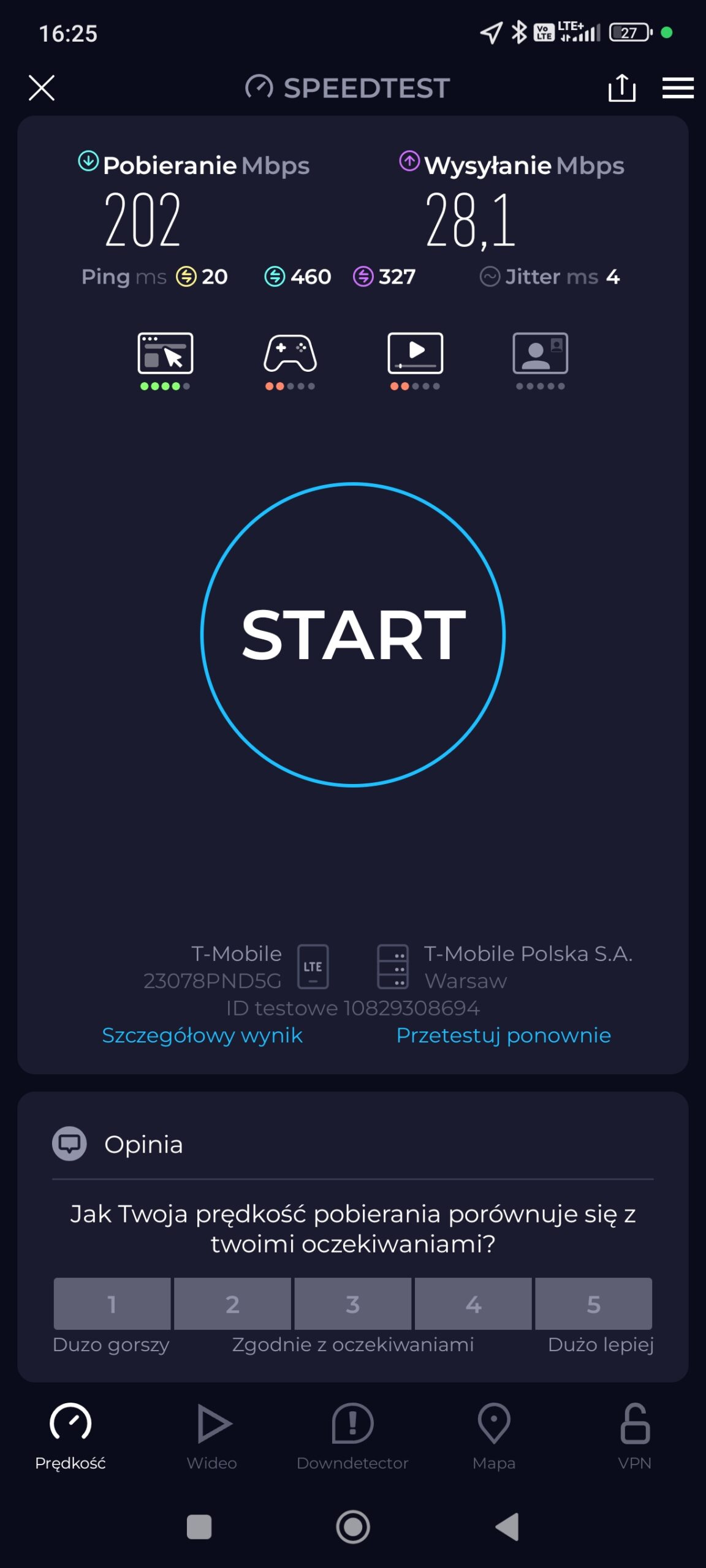View the web browsing experience score
The width and height of the screenshot is (706, 1568).
165,361
